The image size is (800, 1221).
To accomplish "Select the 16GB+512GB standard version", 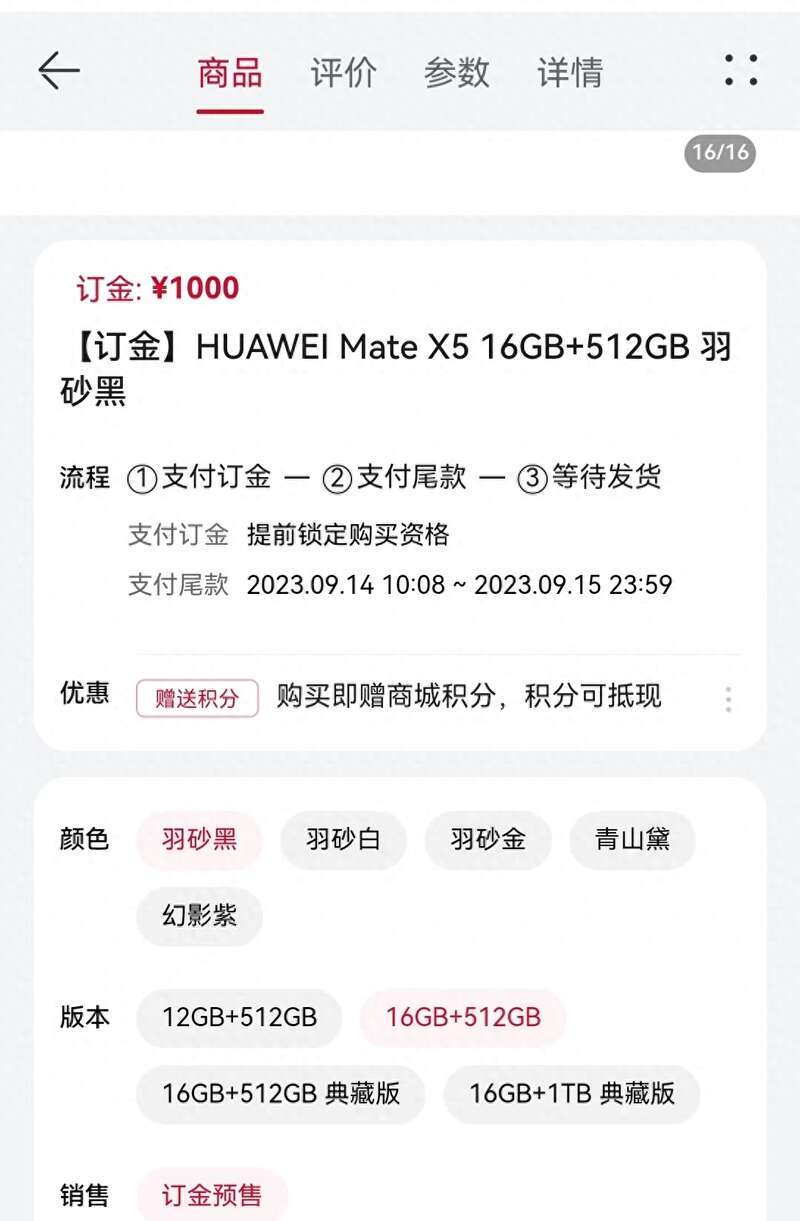I will (463, 1017).
